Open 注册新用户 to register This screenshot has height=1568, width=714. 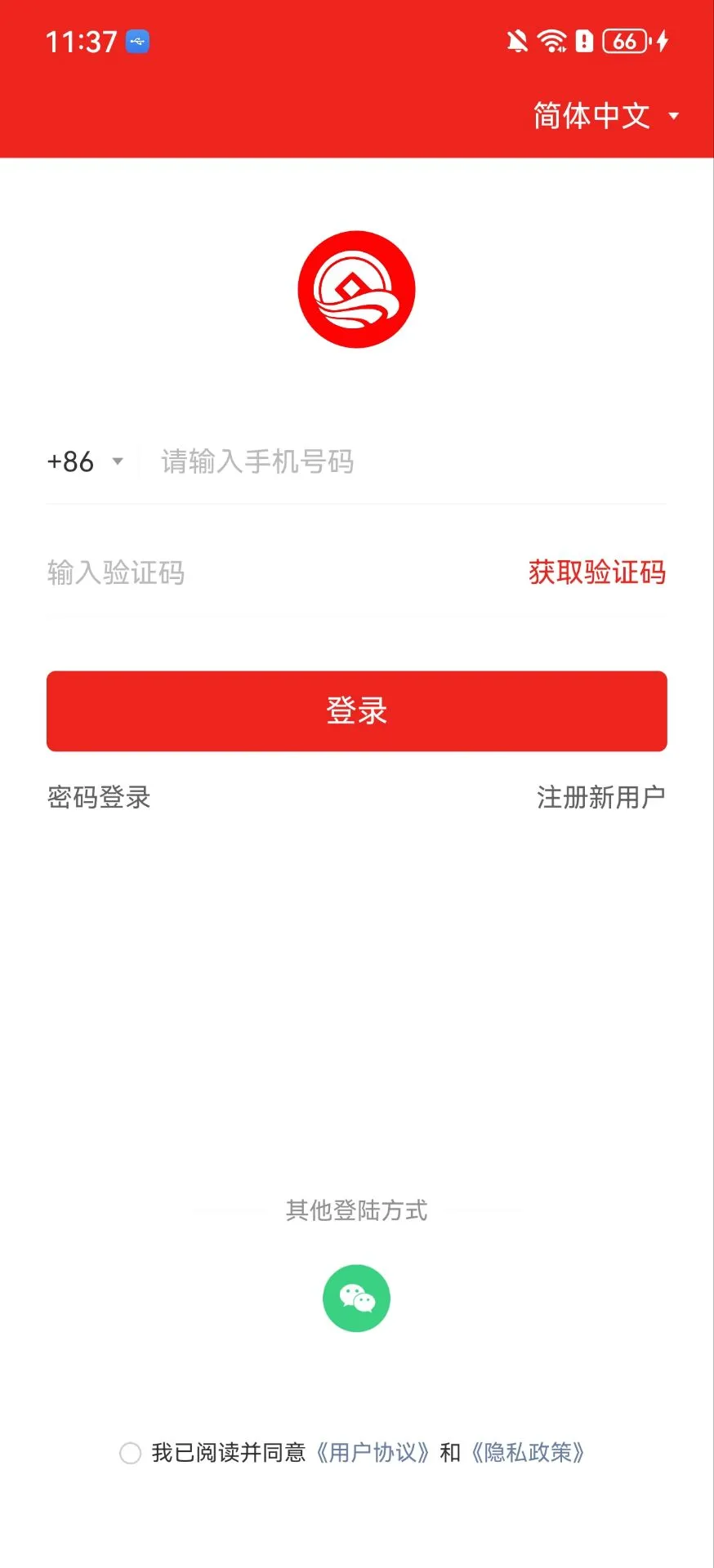[x=600, y=797]
